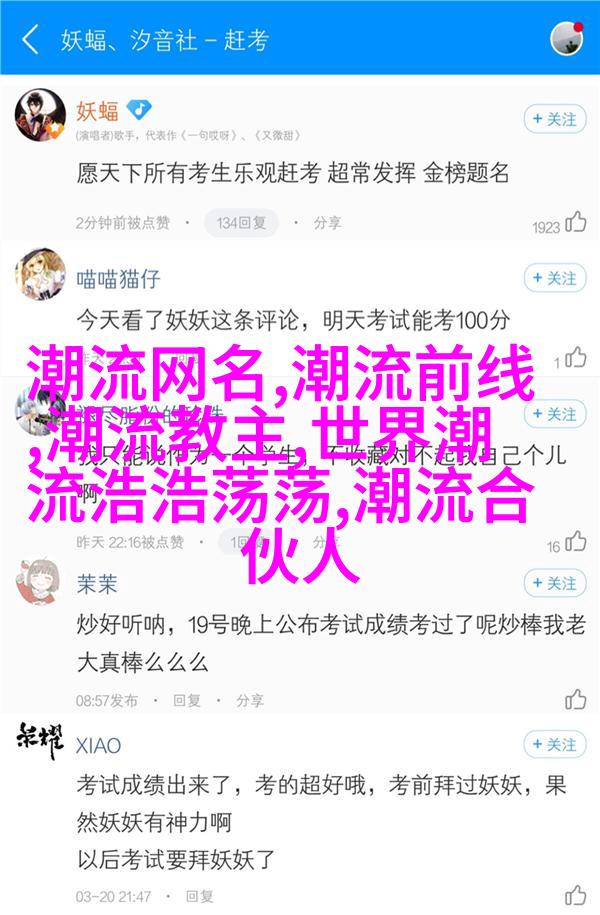Go back from the comments page

(30, 40)
